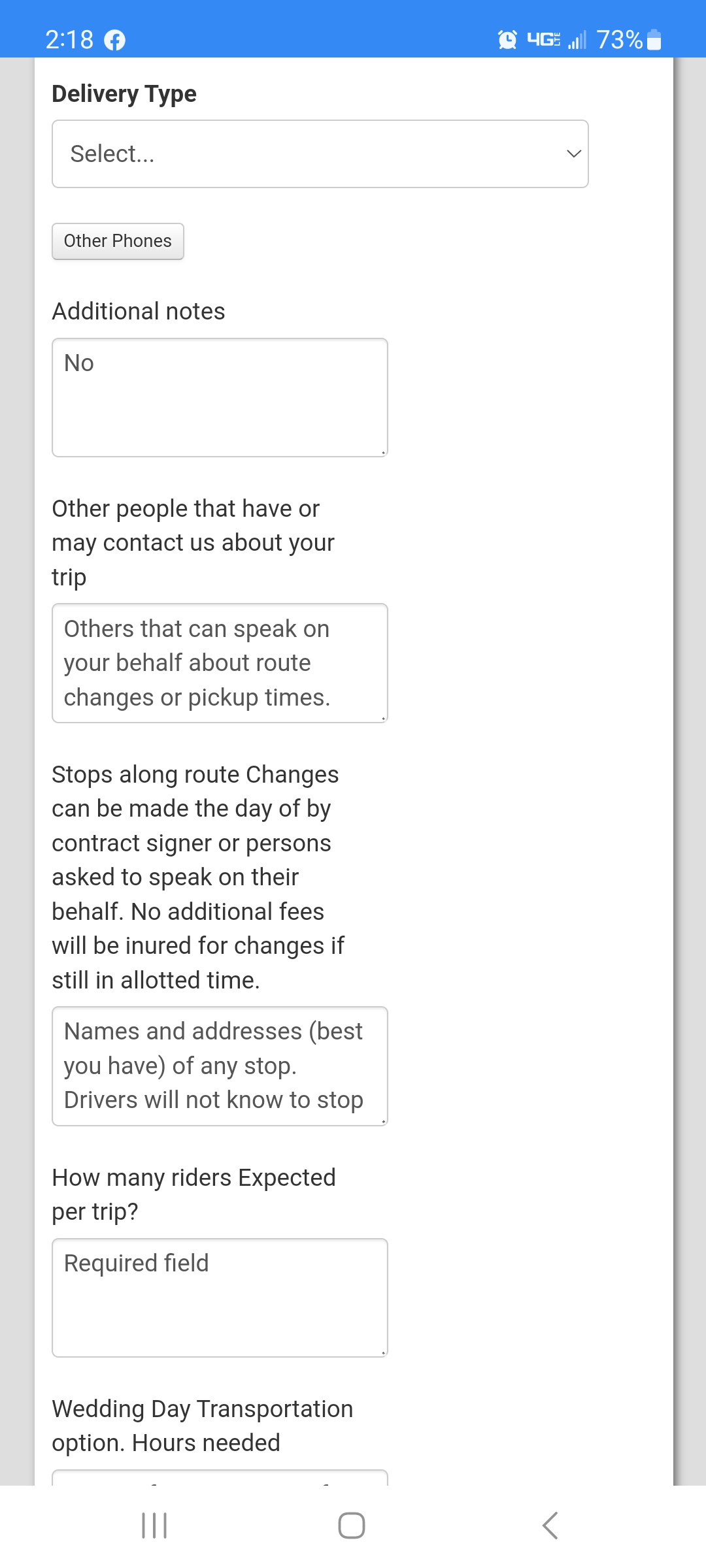Focus the other contact people field
Screen dimensions: 706x1568
[x=220, y=663]
